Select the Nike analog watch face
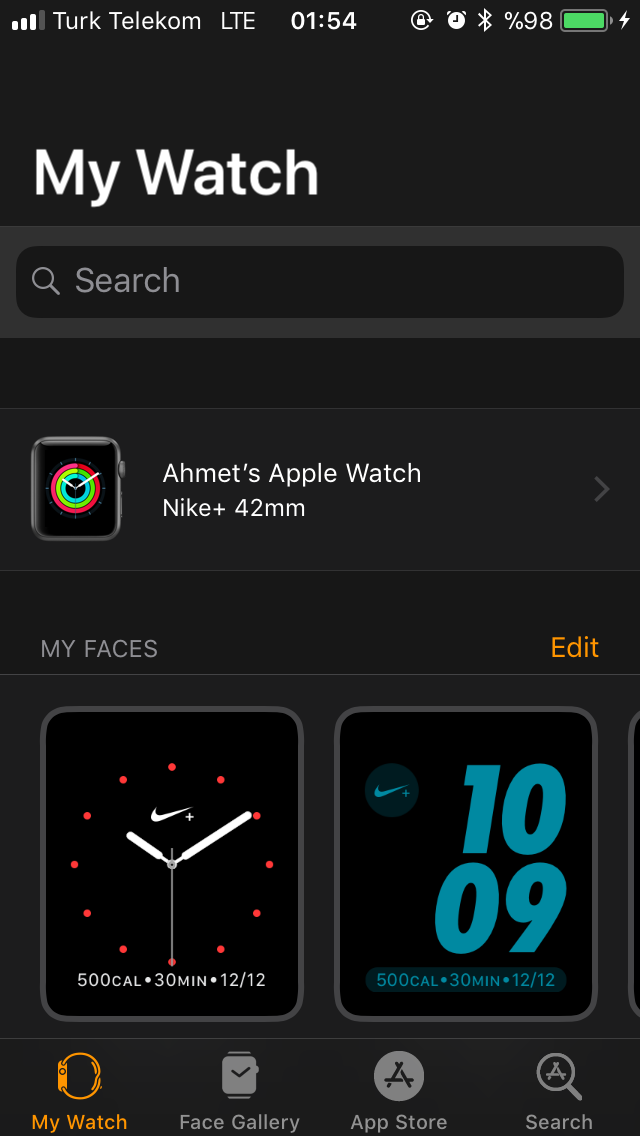Image resolution: width=640 pixels, height=1136 pixels. (172, 864)
